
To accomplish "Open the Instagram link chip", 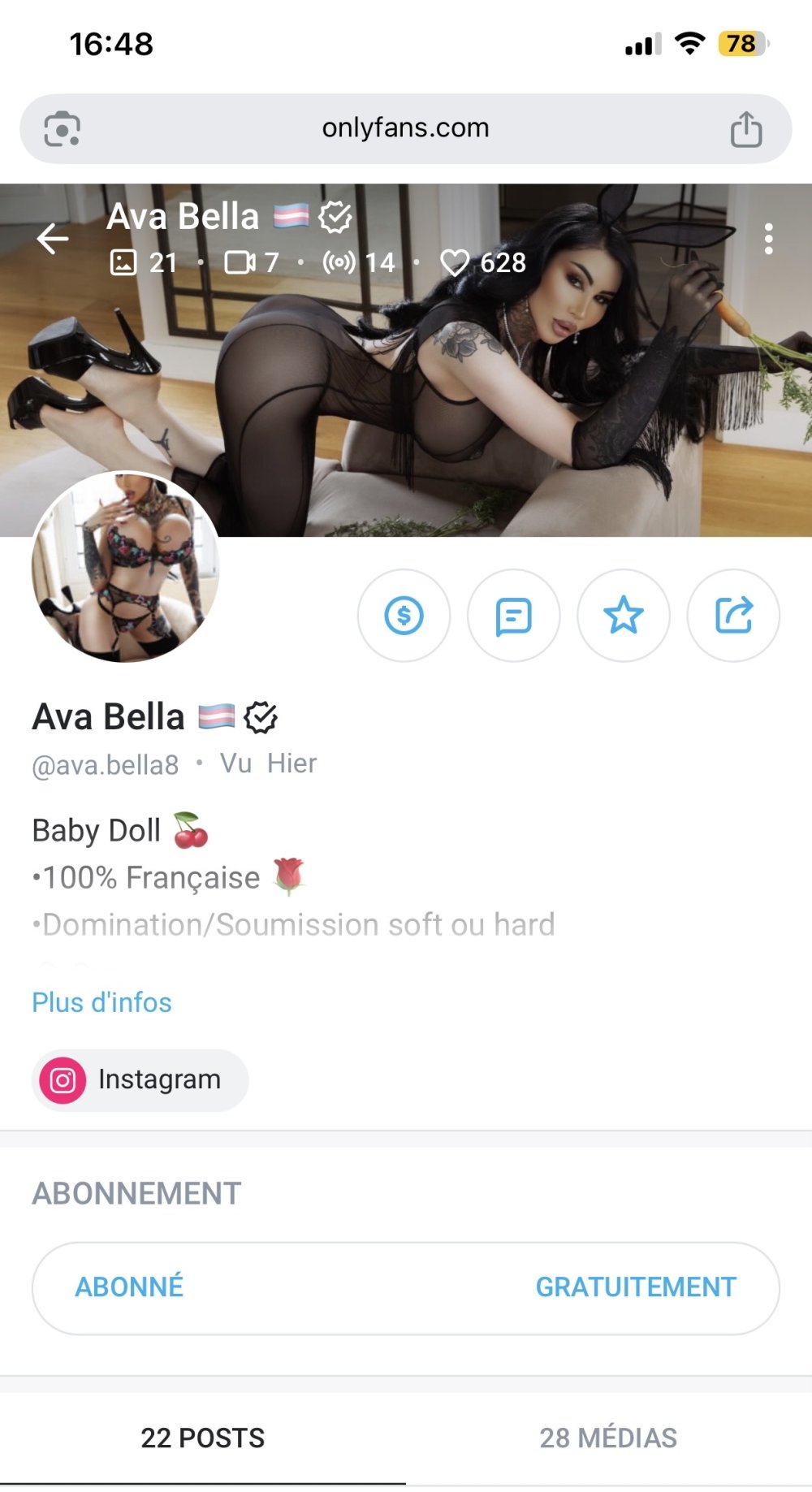I will pos(140,1079).
